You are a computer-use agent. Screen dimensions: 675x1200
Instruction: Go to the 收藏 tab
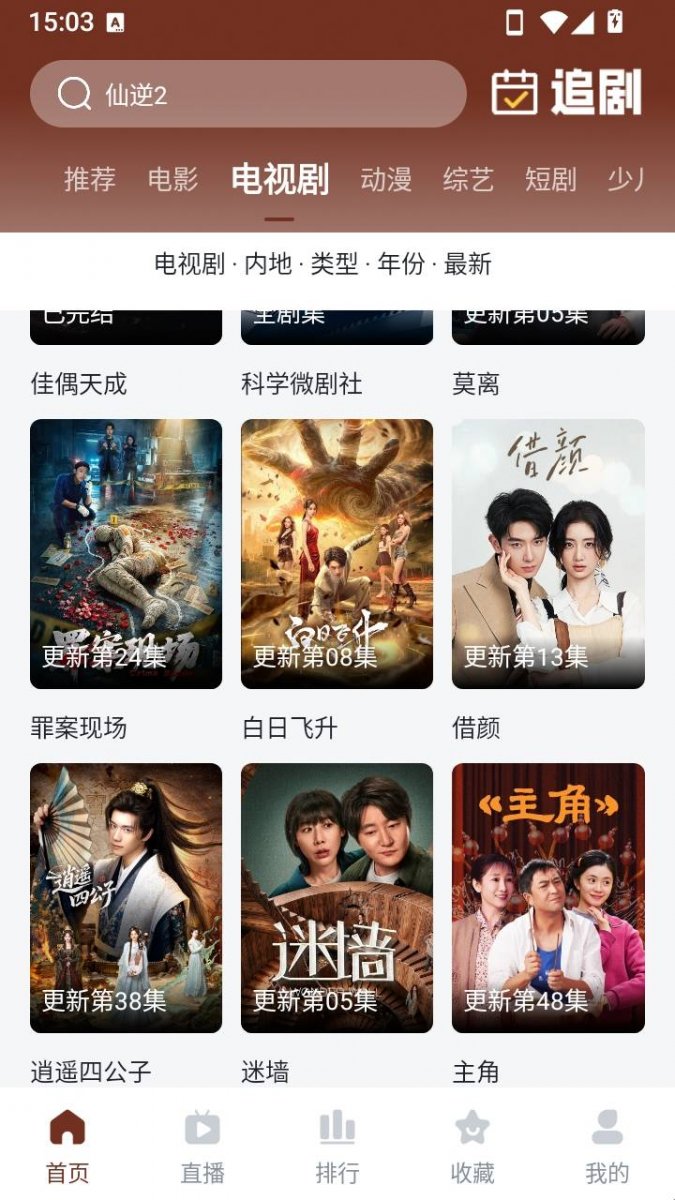coord(472,1146)
